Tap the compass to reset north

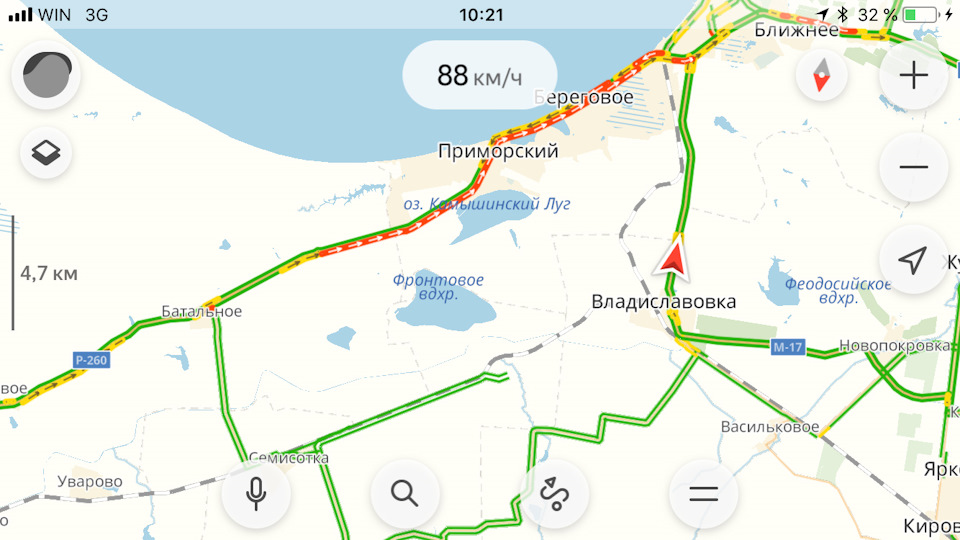[x=822, y=76]
